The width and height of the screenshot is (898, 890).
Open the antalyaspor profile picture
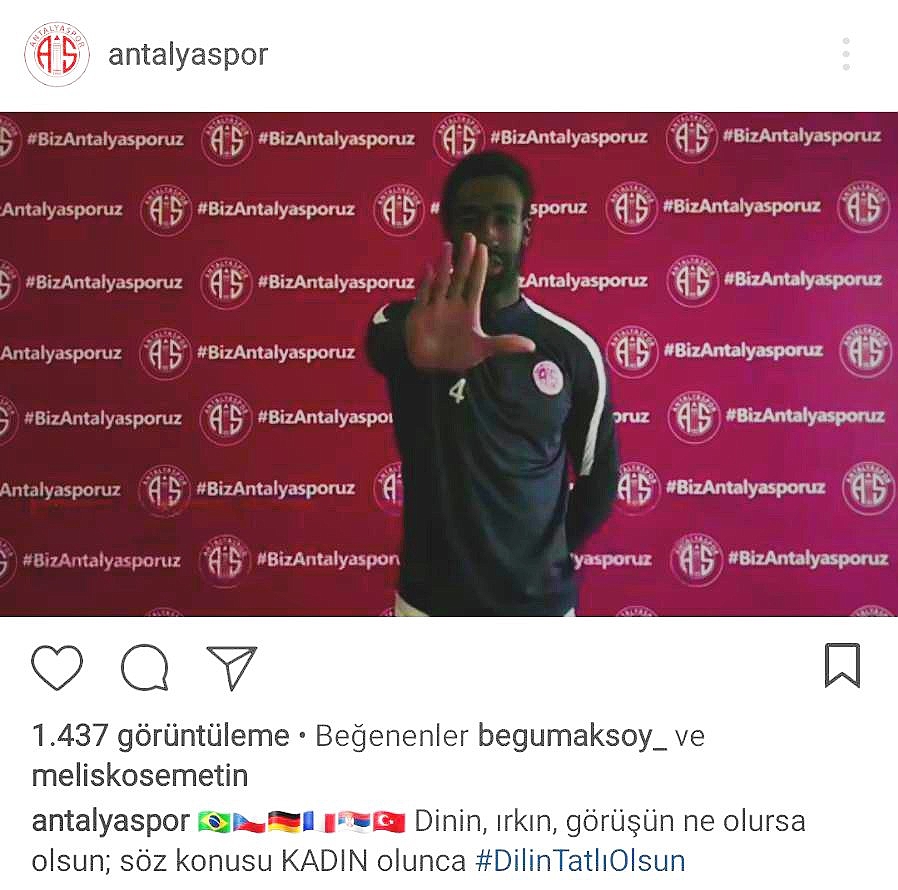(x=56, y=54)
